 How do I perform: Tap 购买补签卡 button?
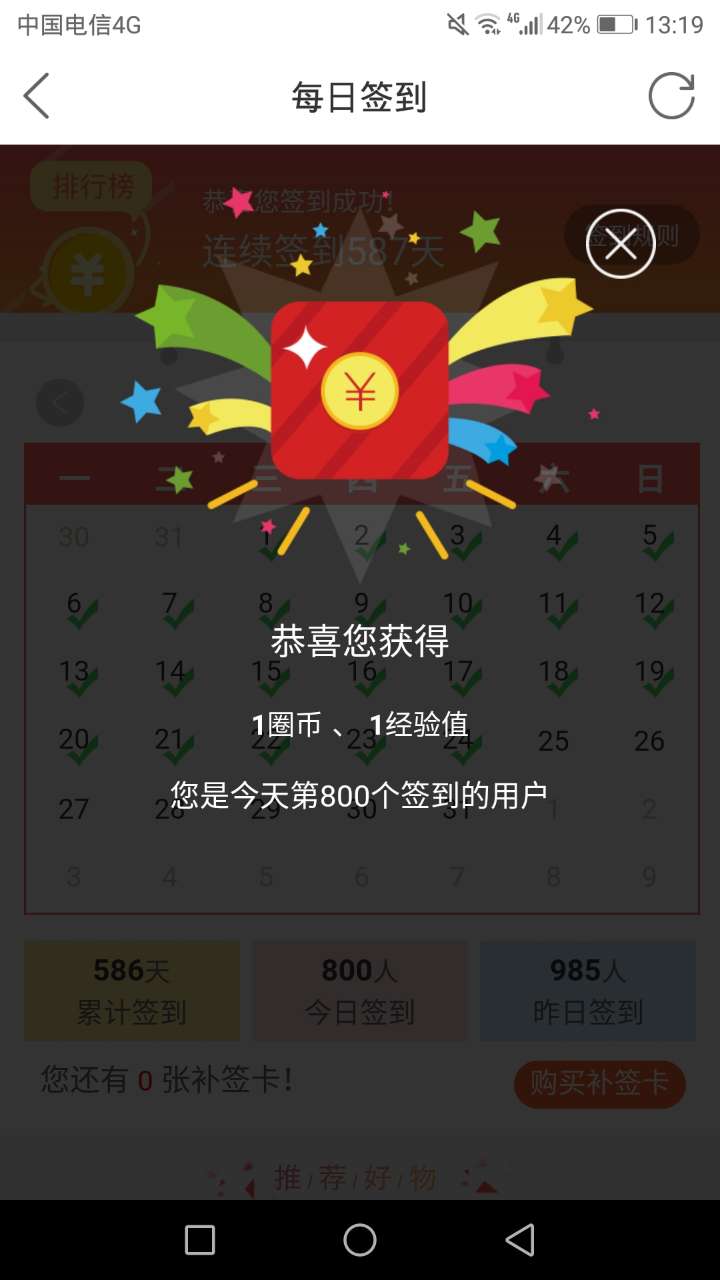pyautogui.click(x=599, y=1084)
